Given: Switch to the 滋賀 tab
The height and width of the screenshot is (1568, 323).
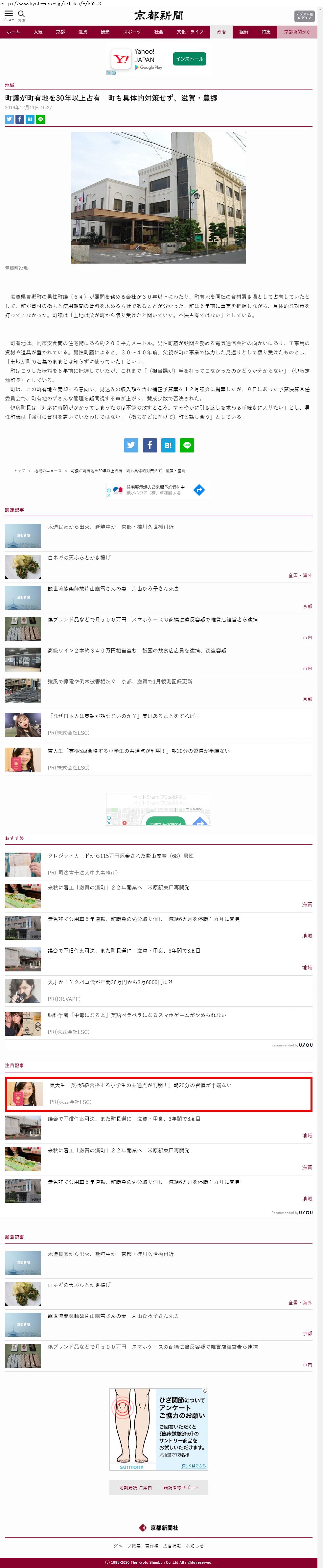Looking at the screenshot, I should click(x=83, y=32).
